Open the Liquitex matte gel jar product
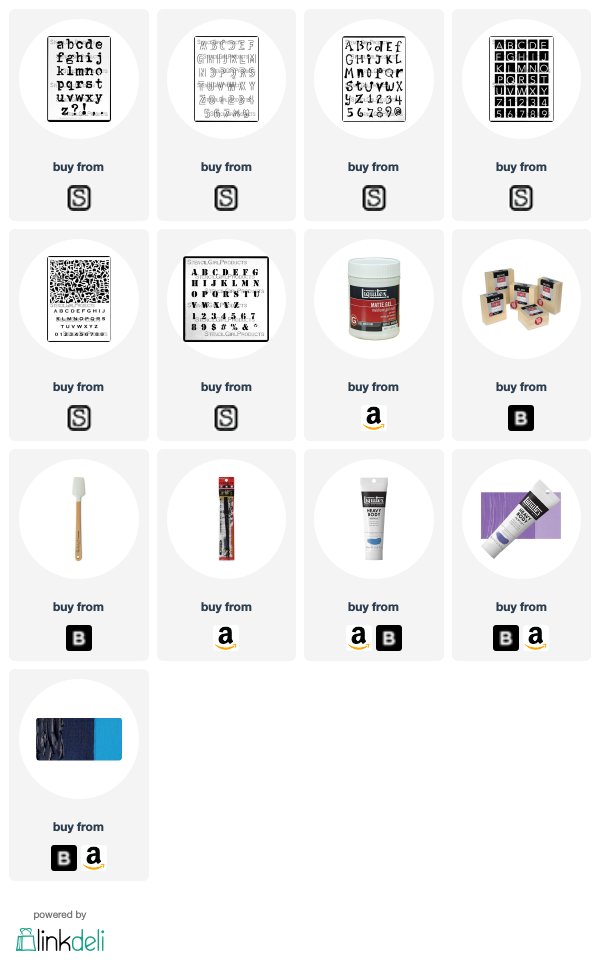 pos(374,298)
